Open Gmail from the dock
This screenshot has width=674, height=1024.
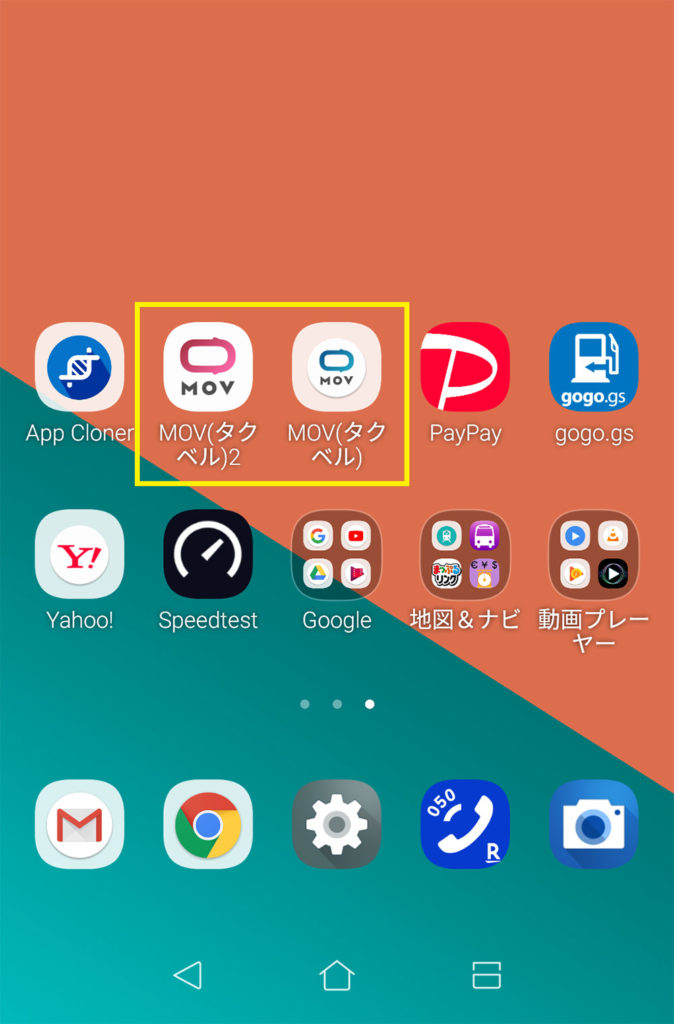coord(79,824)
